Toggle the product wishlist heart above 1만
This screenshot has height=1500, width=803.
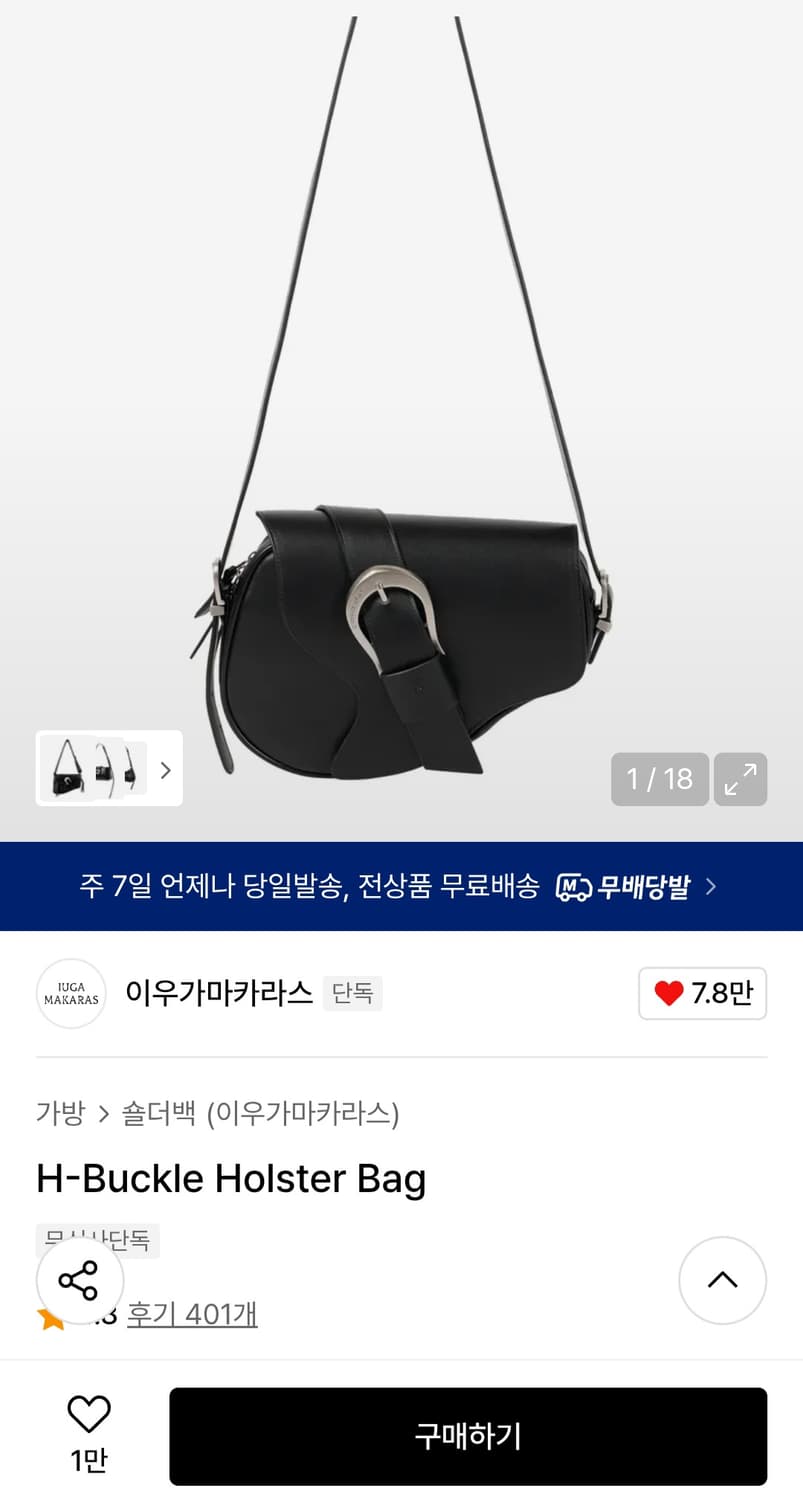pyautogui.click(x=89, y=1412)
